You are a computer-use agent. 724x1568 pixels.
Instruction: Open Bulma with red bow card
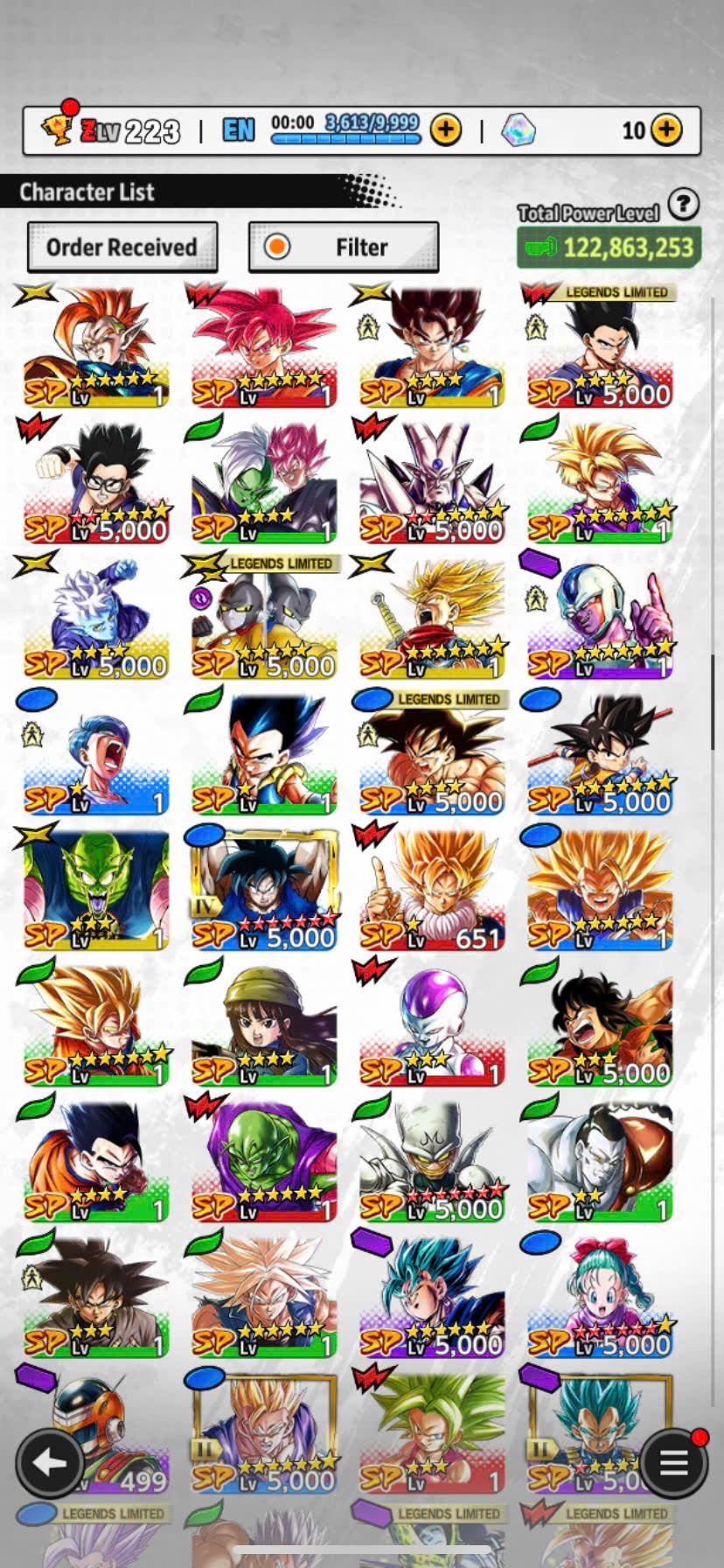[x=599, y=1295]
